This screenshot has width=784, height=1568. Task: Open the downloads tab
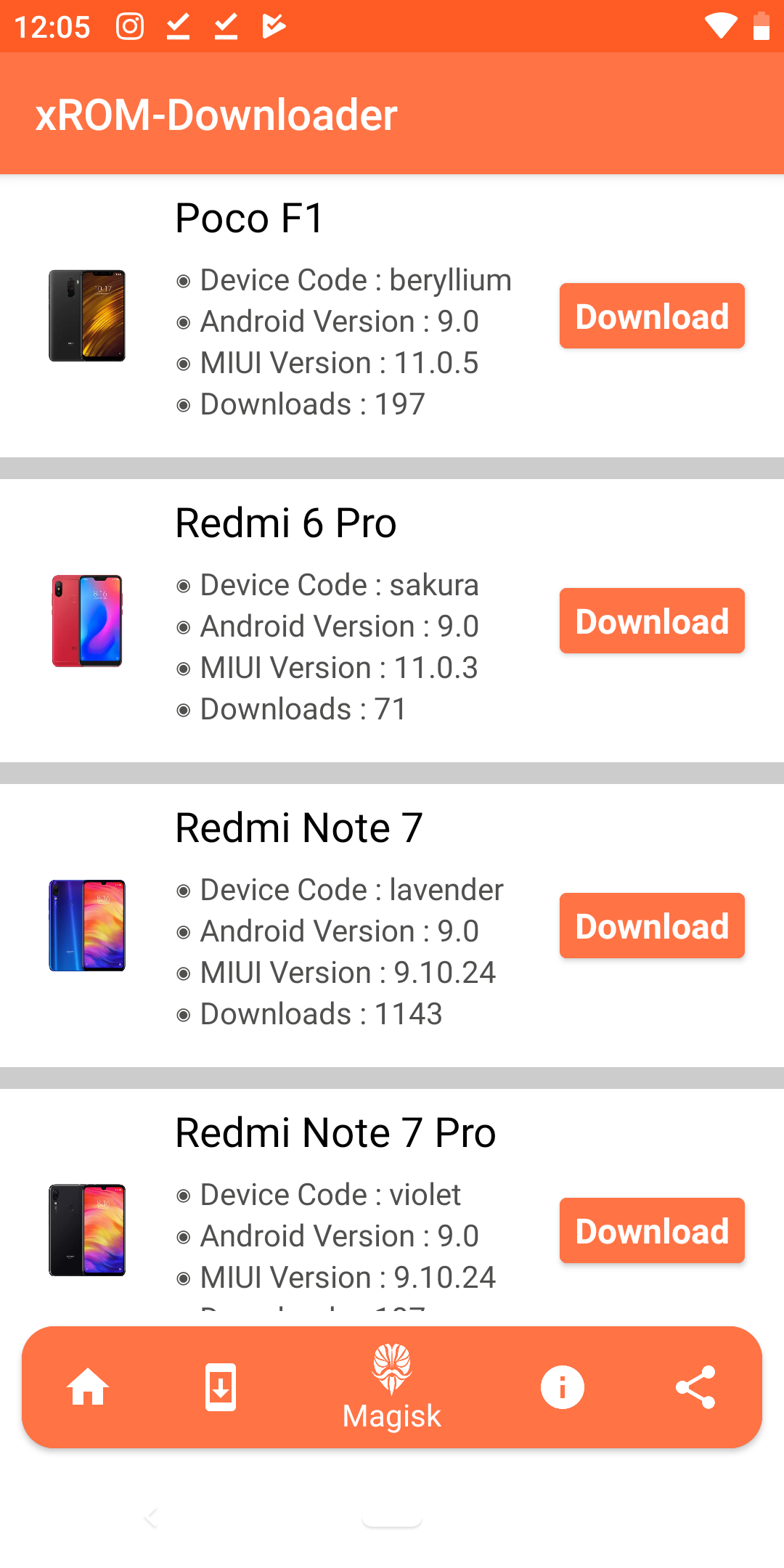[221, 1387]
